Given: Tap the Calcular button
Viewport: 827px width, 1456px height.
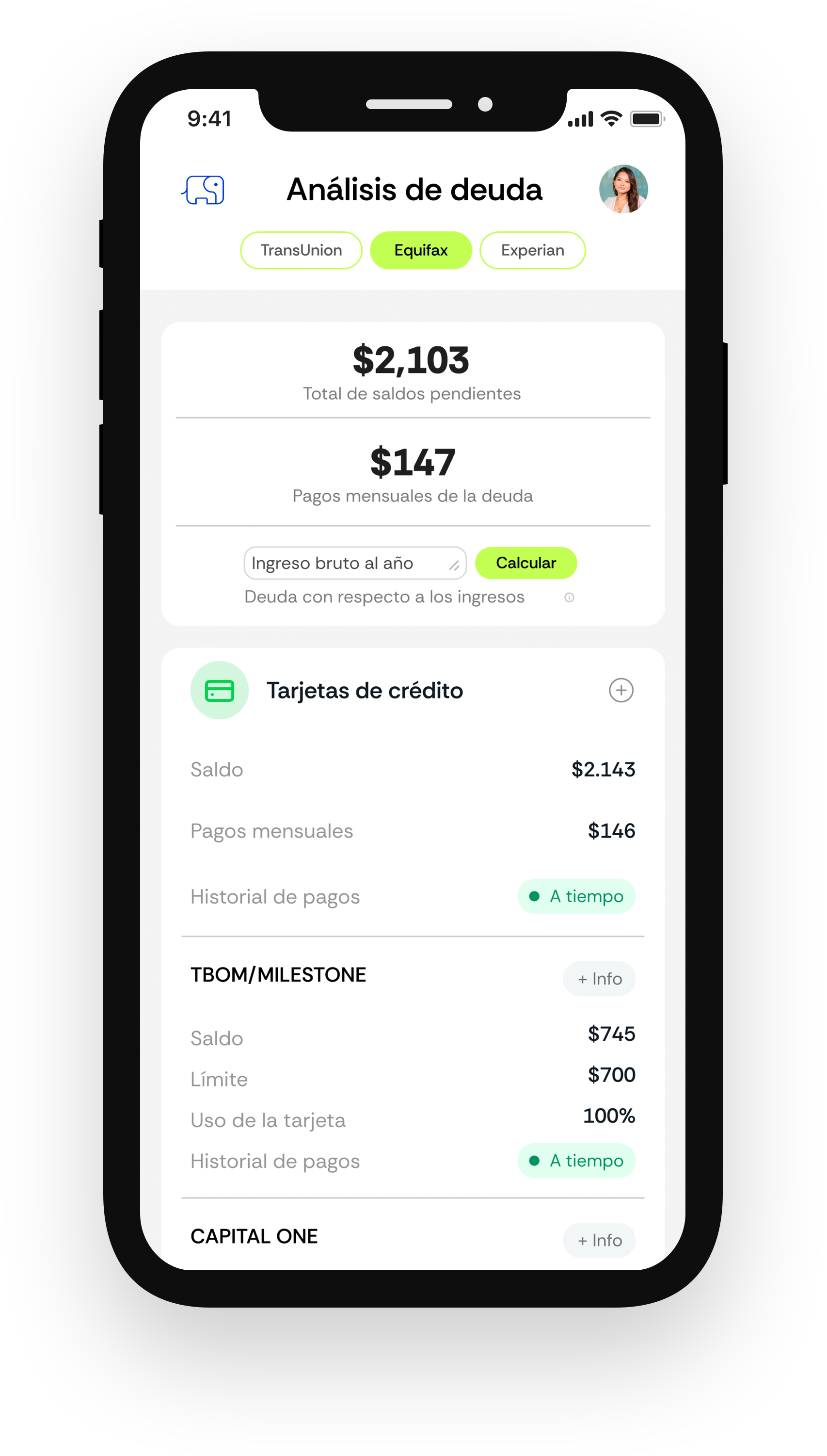Looking at the screenshot, I should coord(525,563).
